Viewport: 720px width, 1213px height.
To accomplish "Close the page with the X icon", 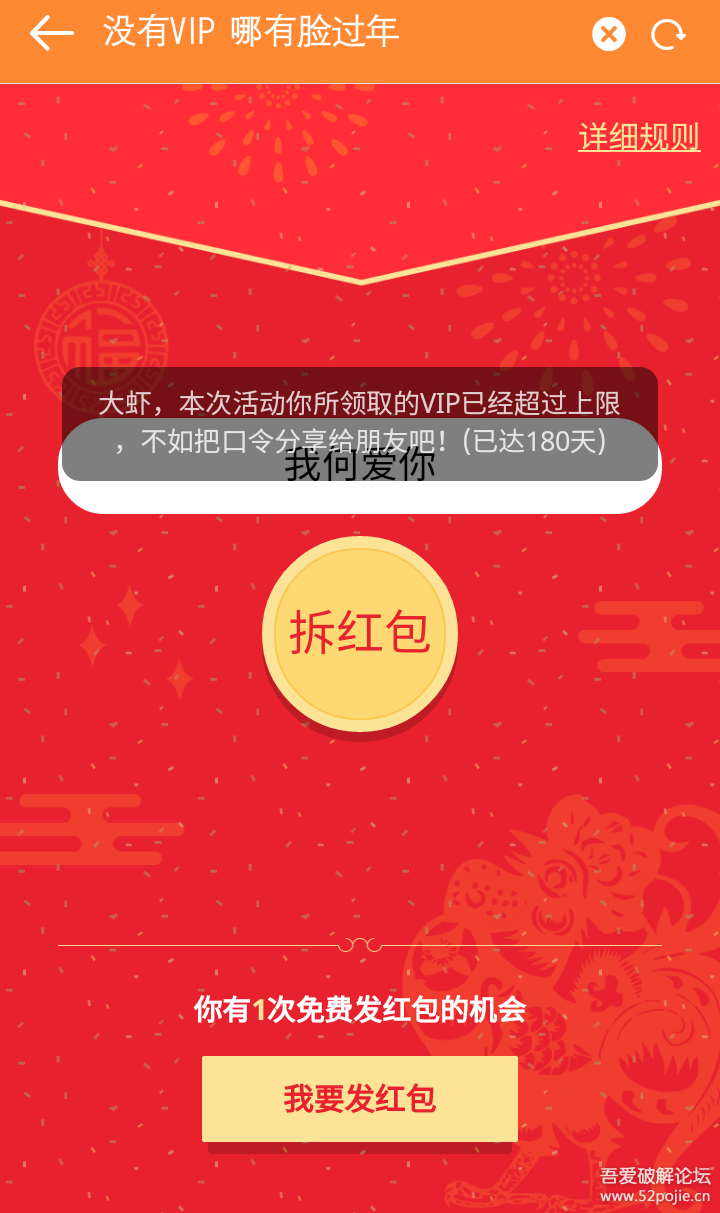I will click(608, 35).
